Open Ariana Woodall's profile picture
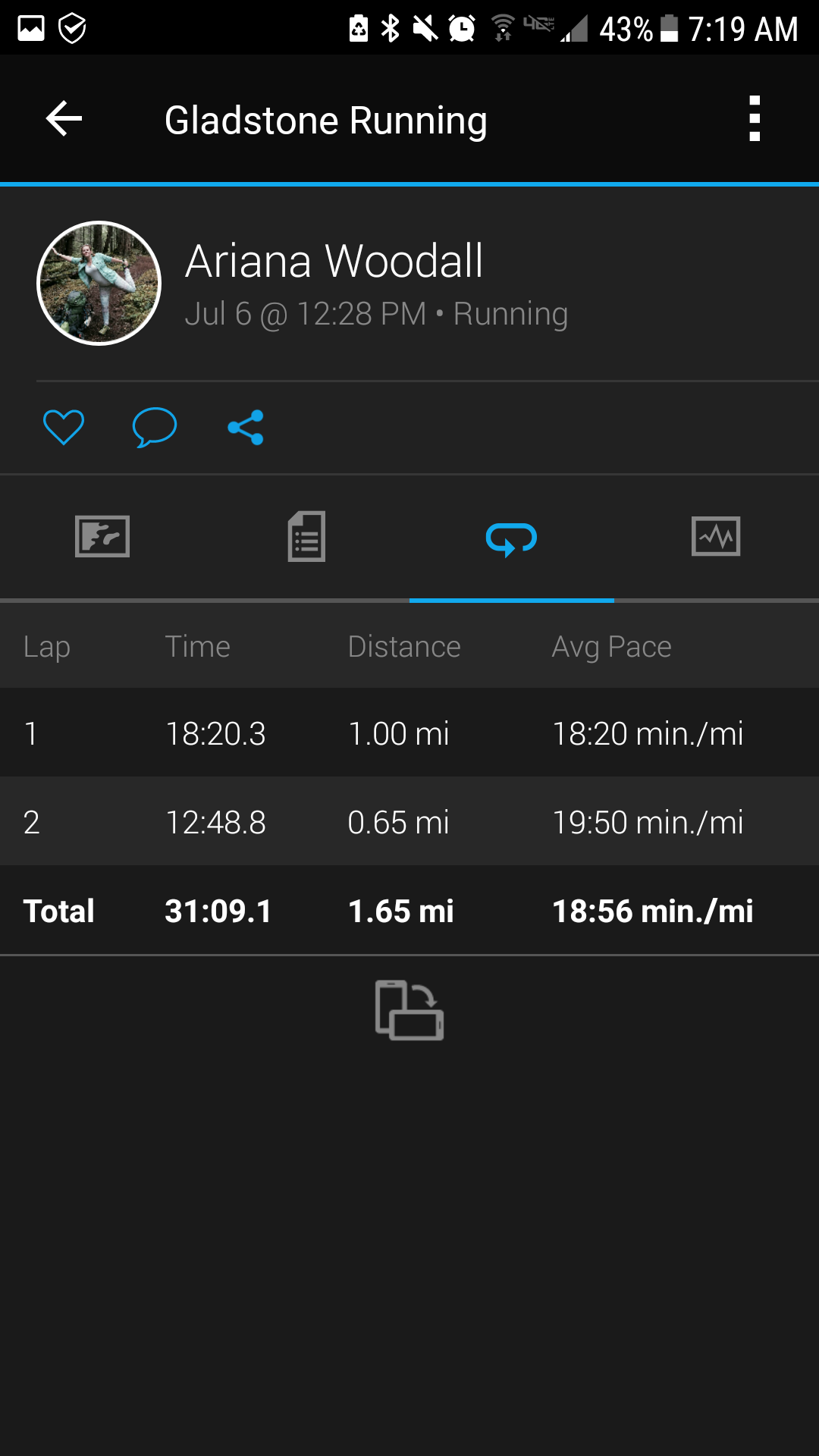Screen dimensions: 819x1456 pyautogui.click(x=99, y=283)
